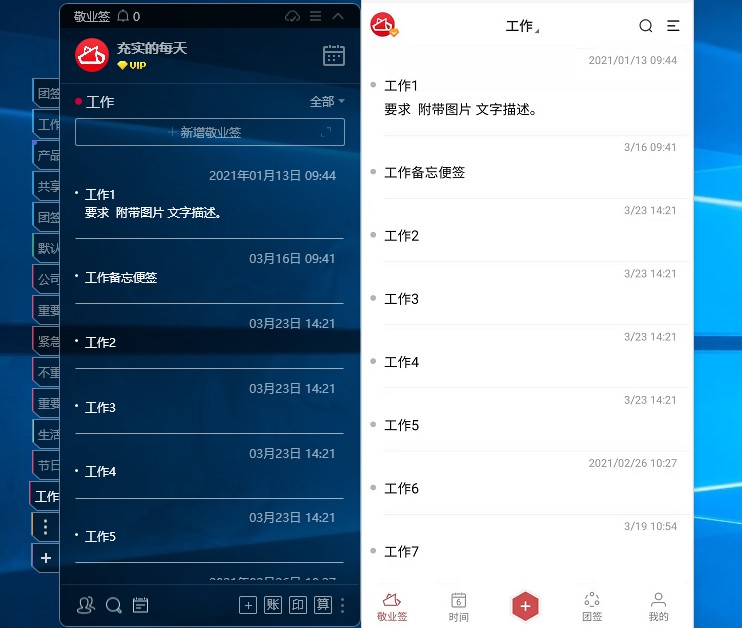The image size is (742, 628).
Task: Open the 印 tool in bottom toolbar
Action: [298, 604]
